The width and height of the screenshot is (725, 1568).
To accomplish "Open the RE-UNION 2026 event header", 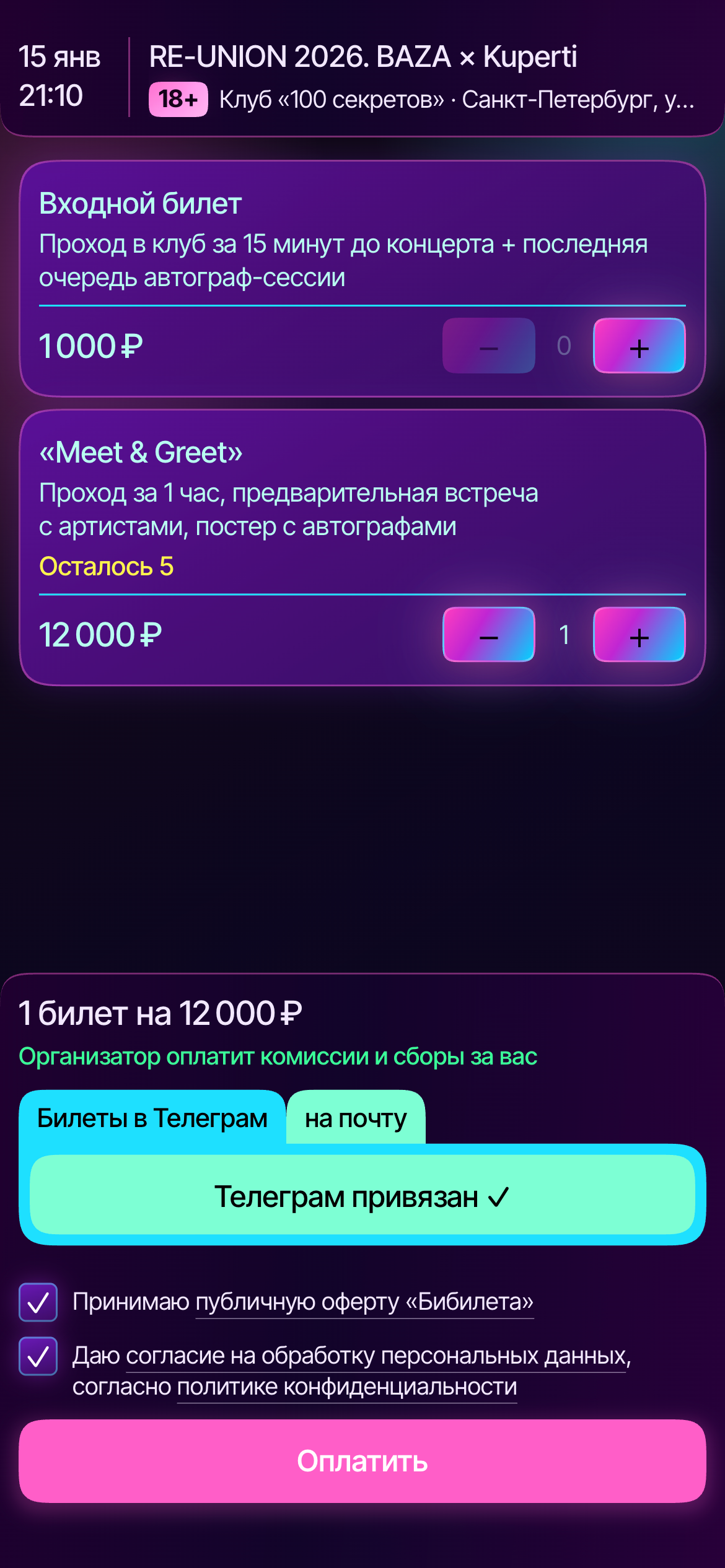I will tap(362, 57).
